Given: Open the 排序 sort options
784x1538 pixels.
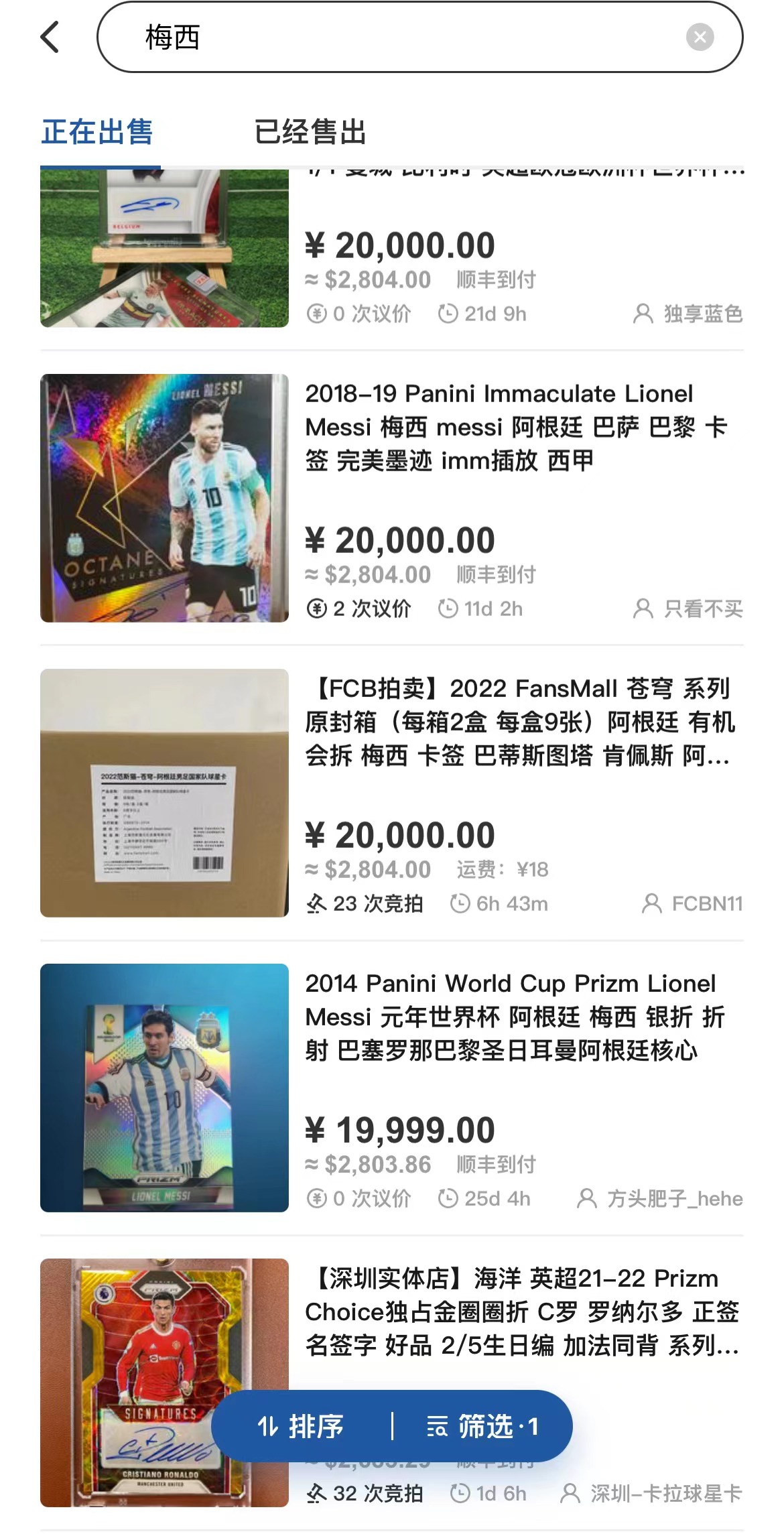Looking at the screenshot, I should click(x=302, y=1426).
